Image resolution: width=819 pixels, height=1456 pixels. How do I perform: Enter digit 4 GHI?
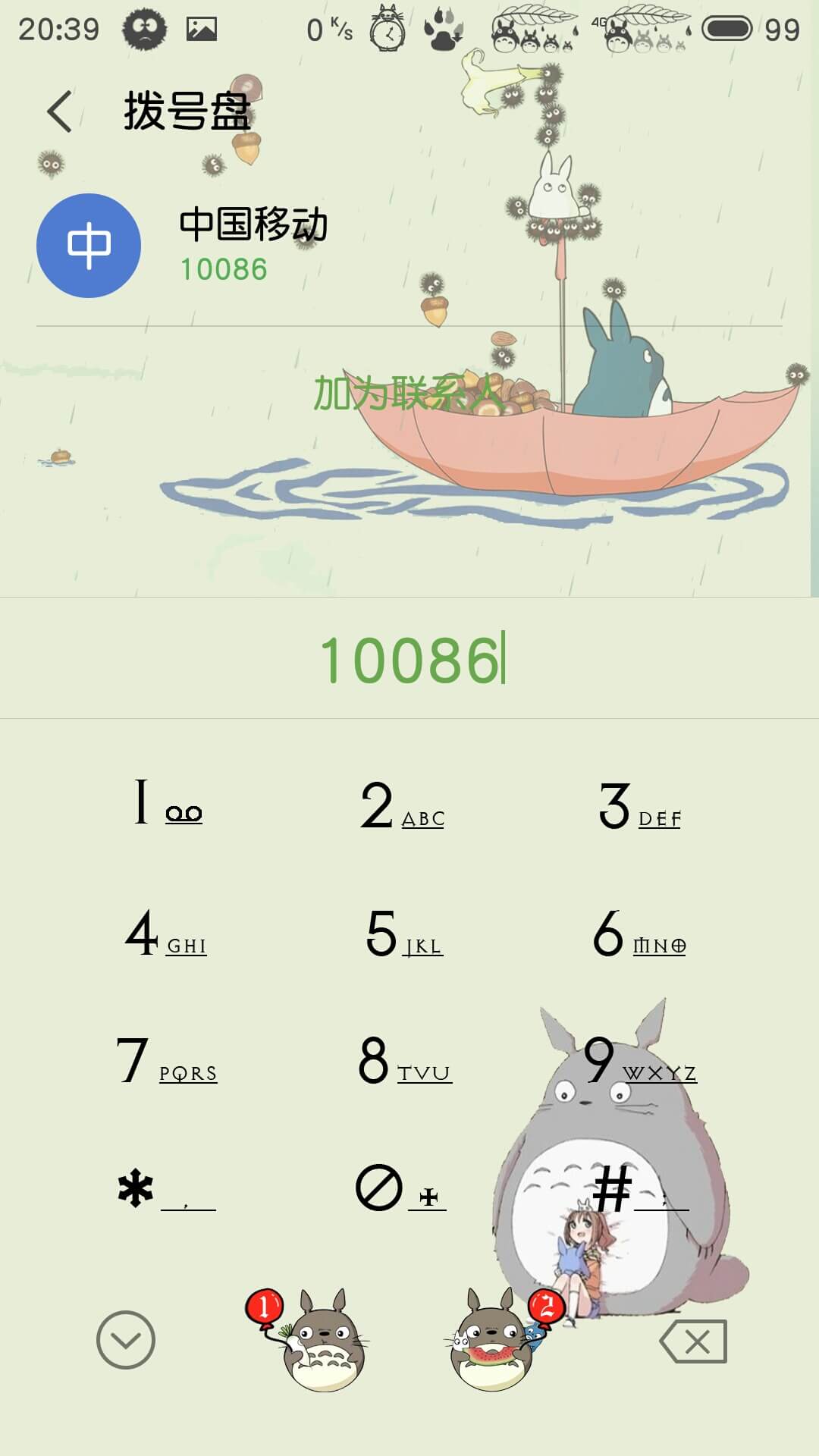(166, 933)
